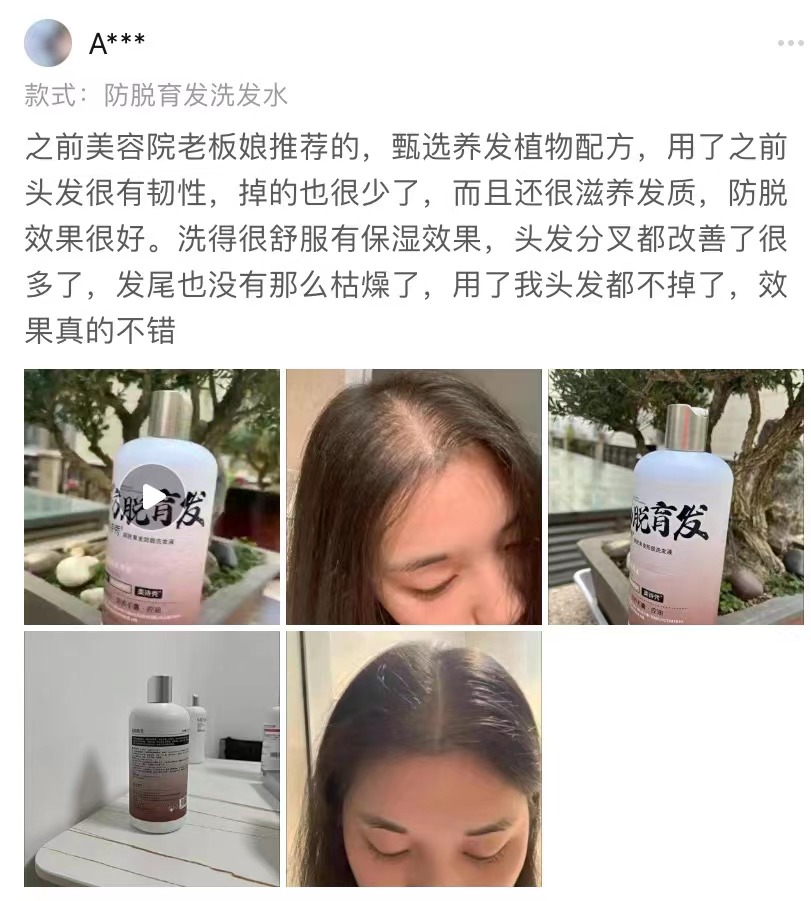Screen dimensions: 811x901
Task: Play the shampoo bottle video thumbnail
Action: (152, 497)
